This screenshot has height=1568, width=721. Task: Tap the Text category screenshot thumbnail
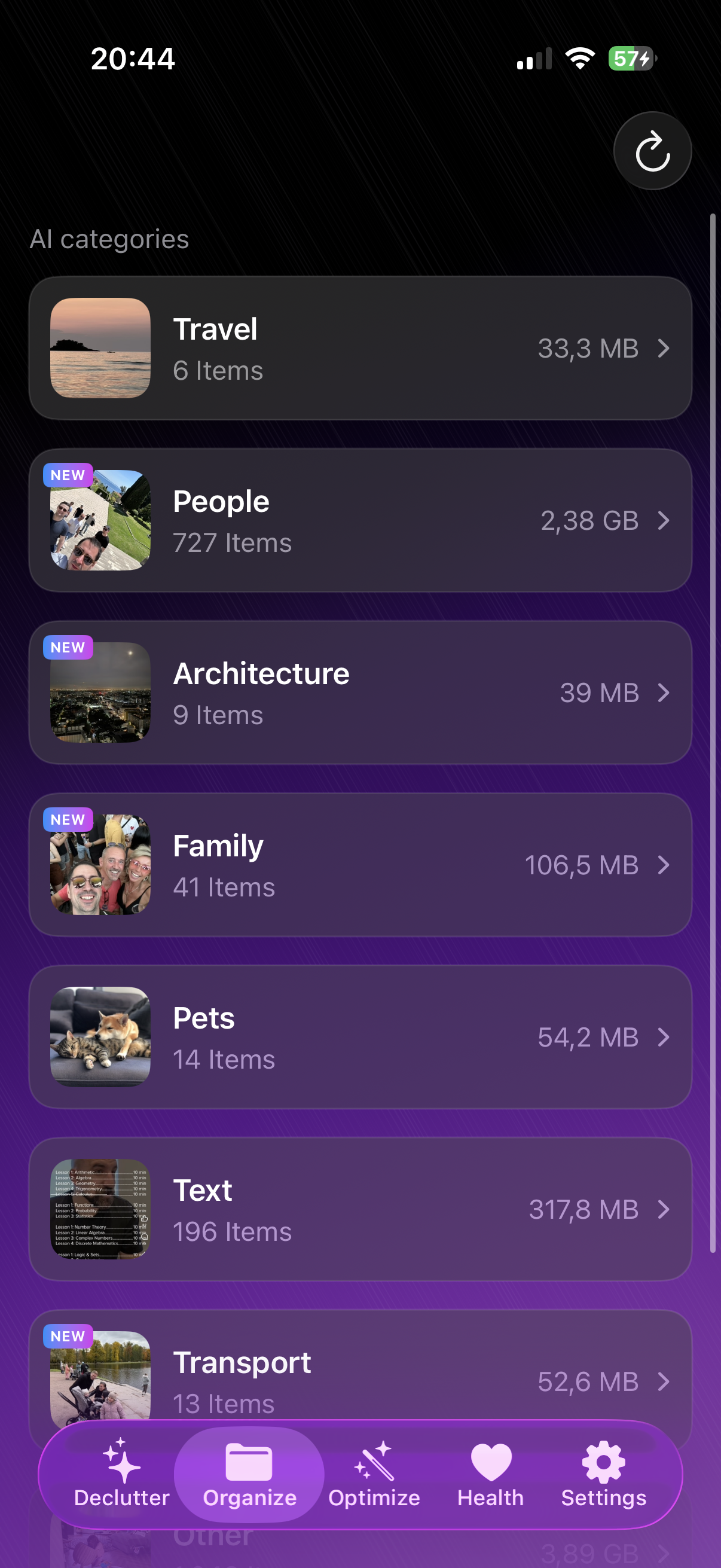[x=100, y=1210]
